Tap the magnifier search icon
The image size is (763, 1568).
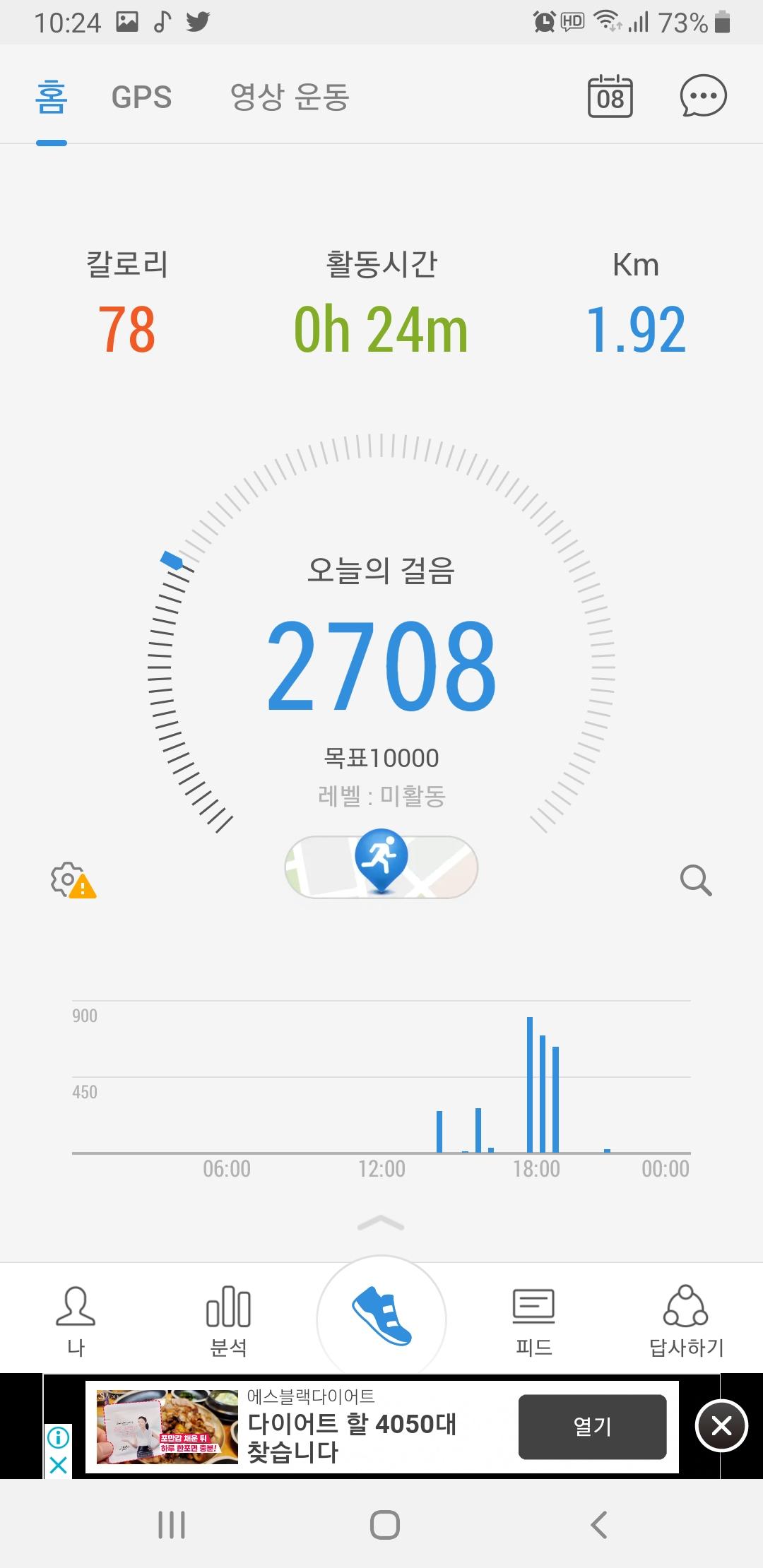[695, 880]
